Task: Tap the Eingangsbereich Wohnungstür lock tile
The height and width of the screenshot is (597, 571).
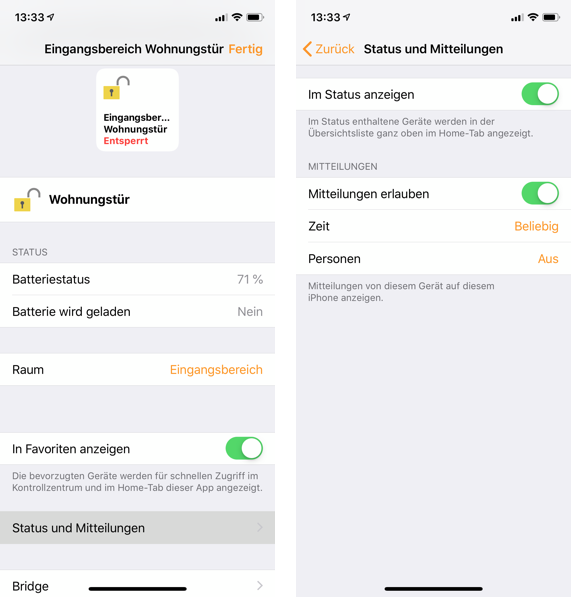Action: coord(137,110)
